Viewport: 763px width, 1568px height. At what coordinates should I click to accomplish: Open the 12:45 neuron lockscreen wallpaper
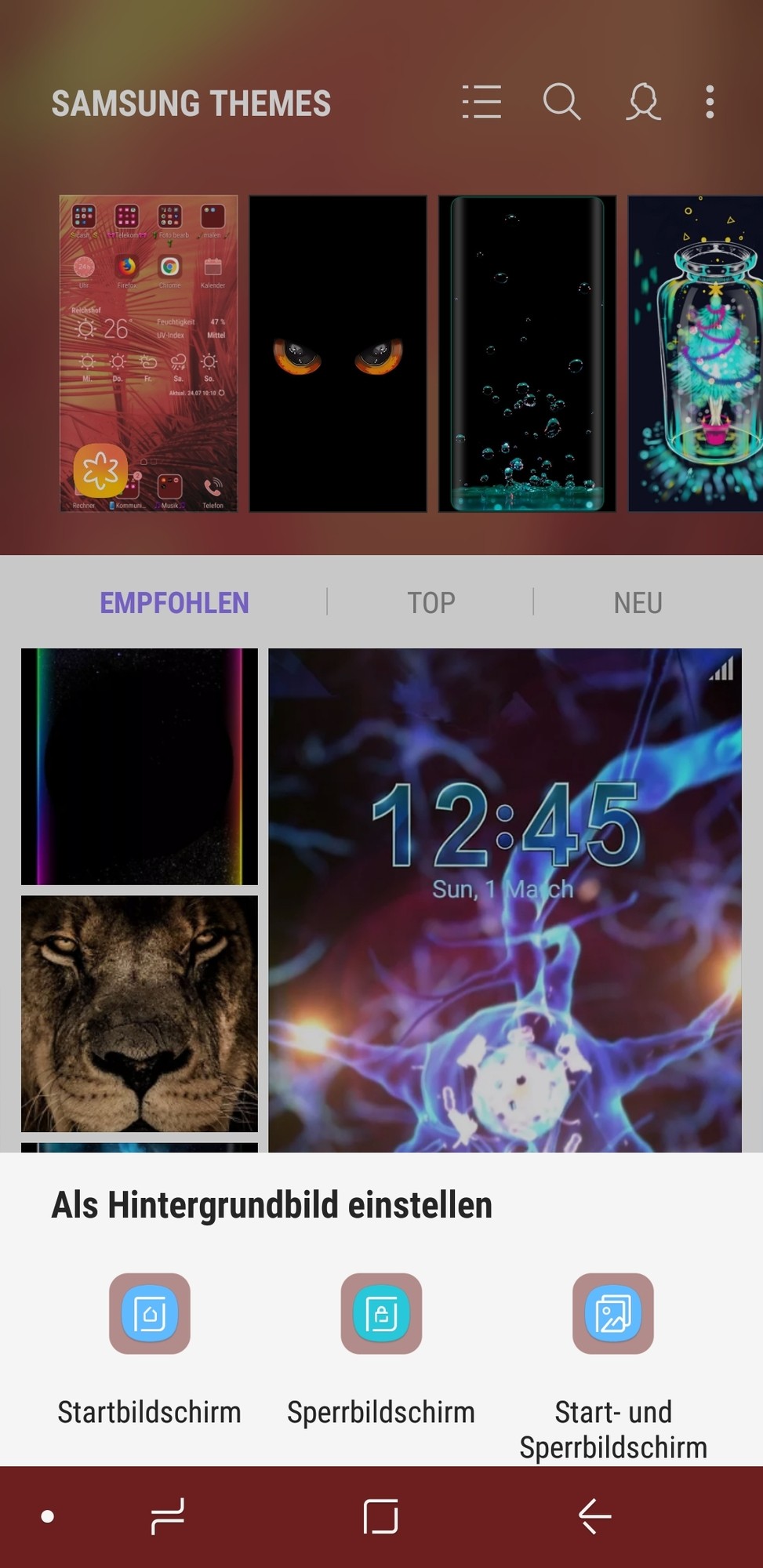(x=505, y=899)
